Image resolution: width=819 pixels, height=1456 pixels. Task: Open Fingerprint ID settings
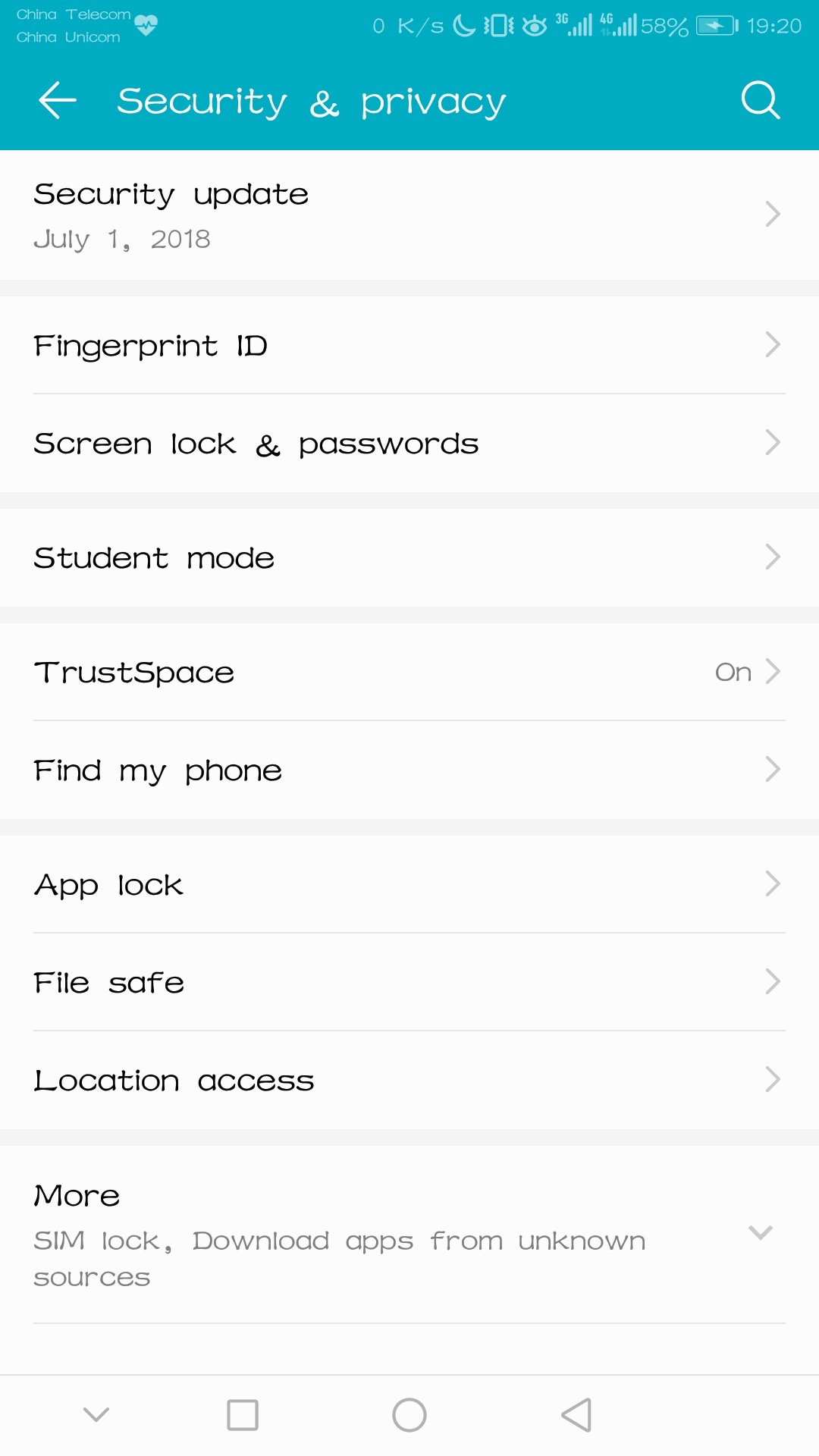point(409,346)
